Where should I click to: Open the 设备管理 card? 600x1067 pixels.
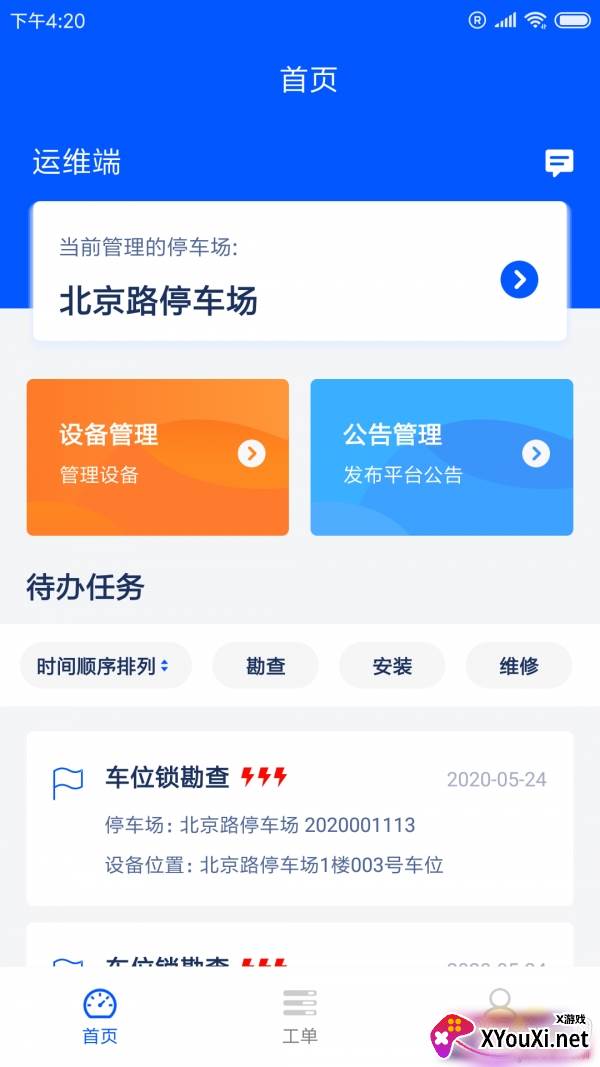(x=158, y=456)
